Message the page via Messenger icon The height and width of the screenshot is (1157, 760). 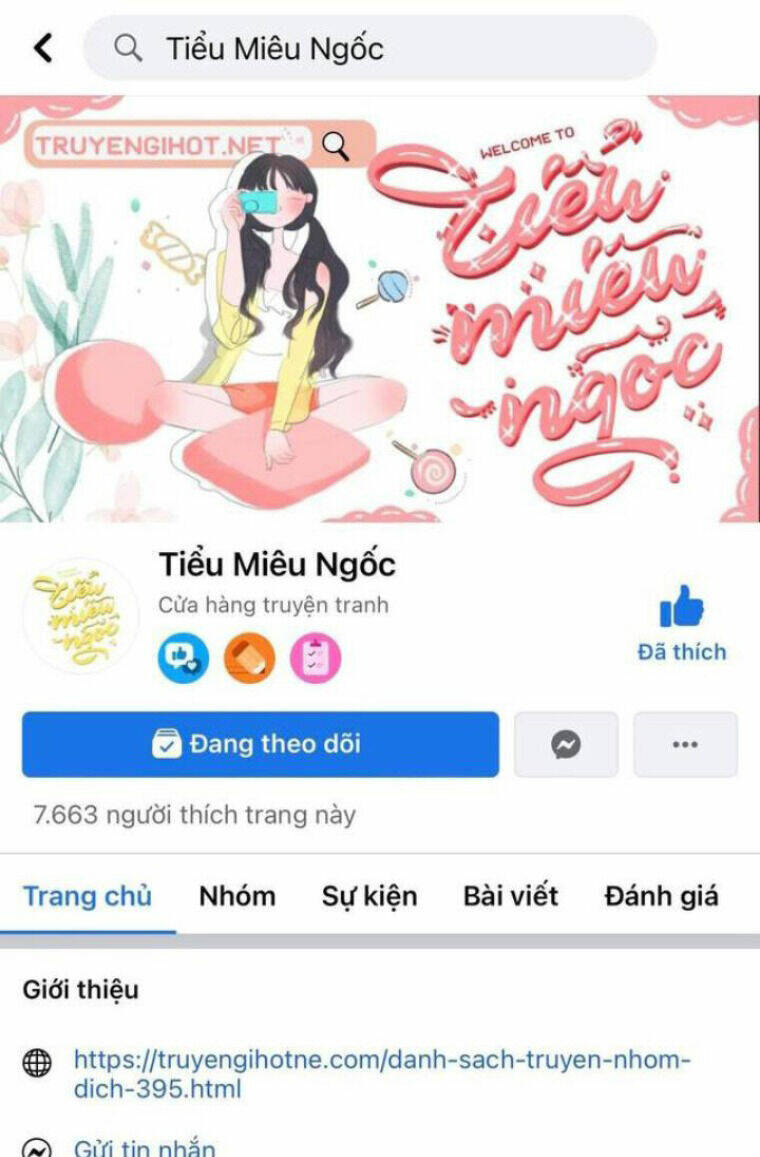pyautogui.click(x=566, y=744)
